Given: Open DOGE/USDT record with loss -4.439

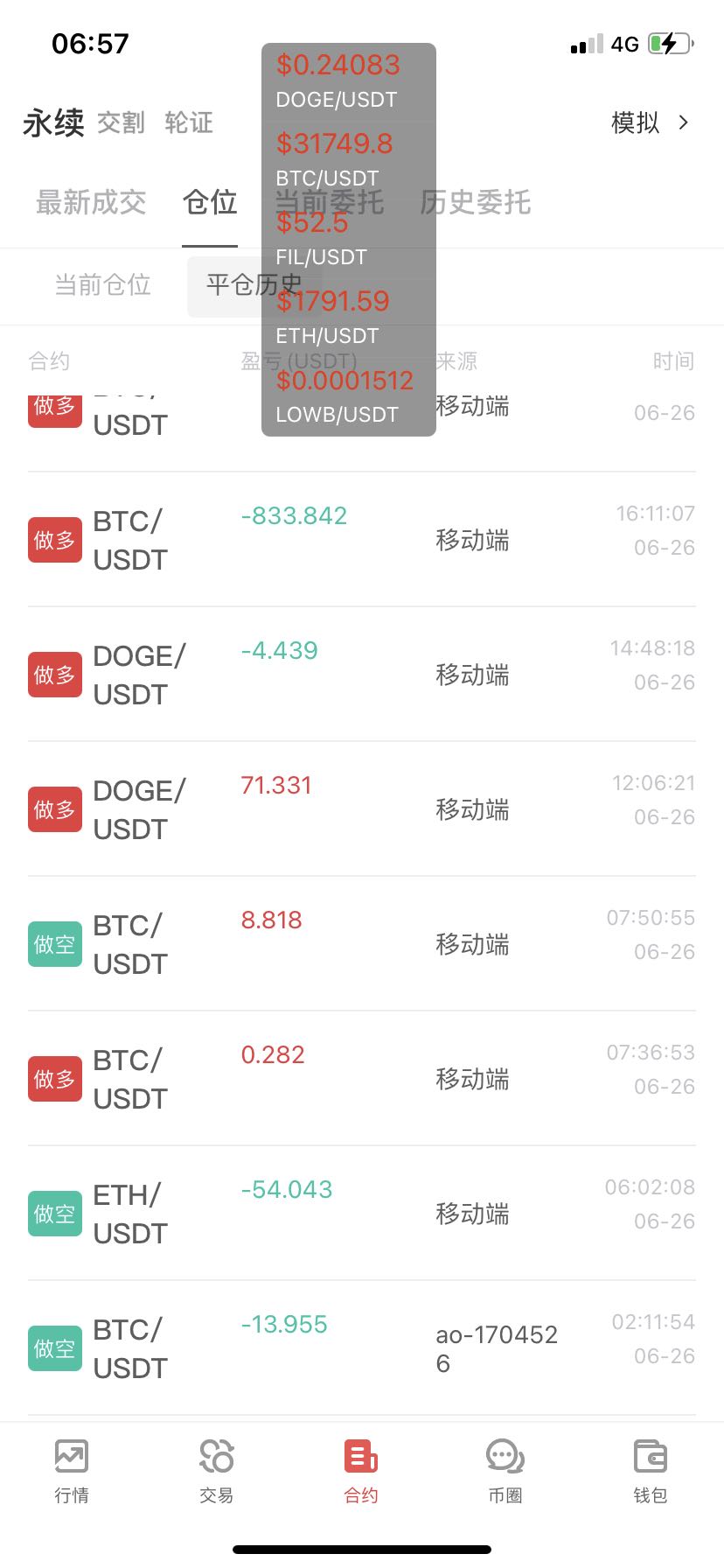Looking at the screenshot, I should (x=362, y=675).
